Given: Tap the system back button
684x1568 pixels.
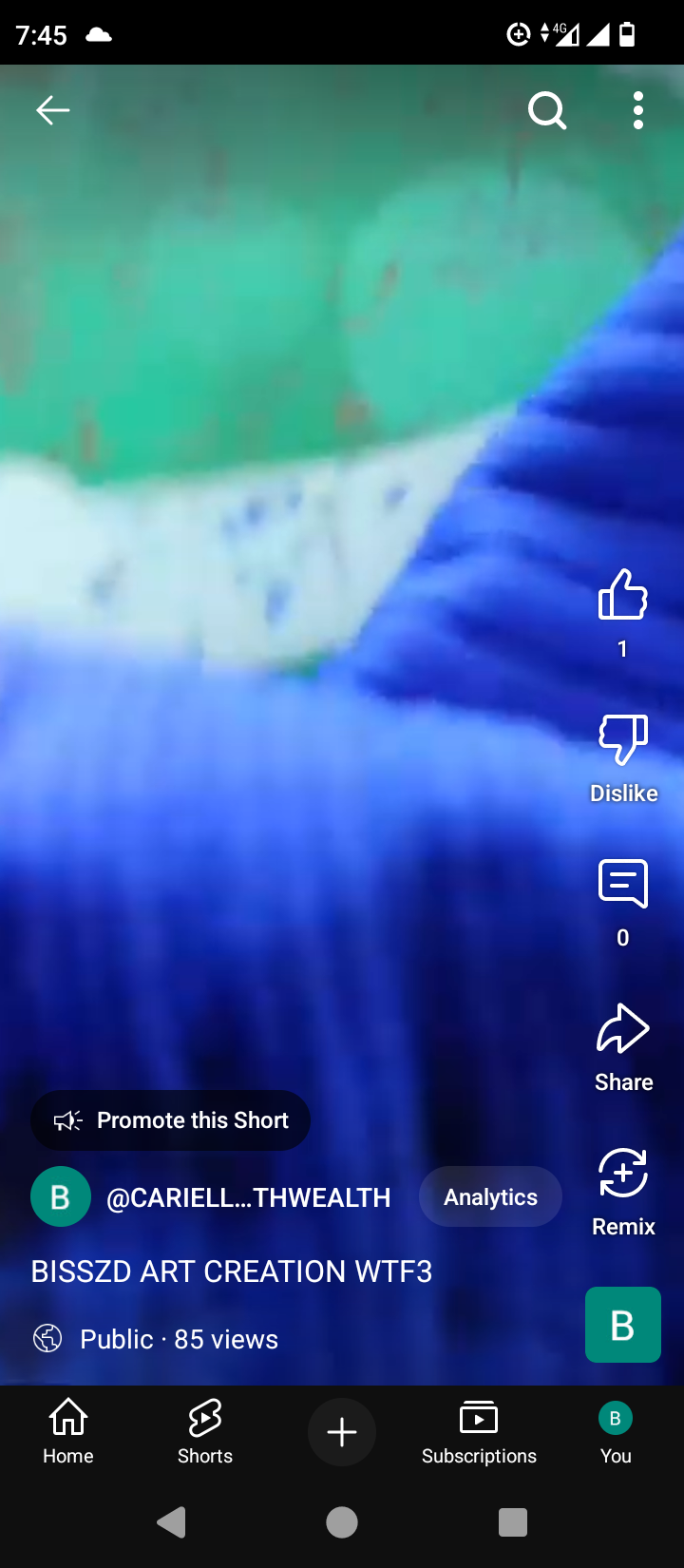Looking at the screenshot, I should tap(172, 1522).
